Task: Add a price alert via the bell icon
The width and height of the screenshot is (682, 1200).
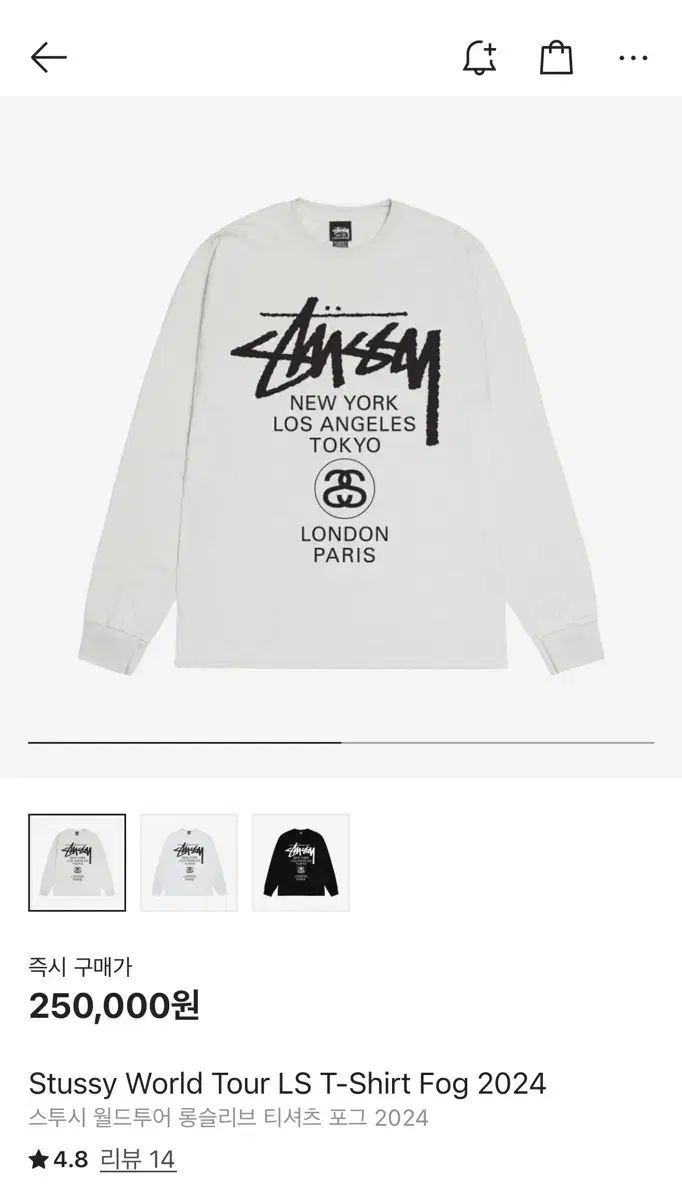Action: [480, 58]
